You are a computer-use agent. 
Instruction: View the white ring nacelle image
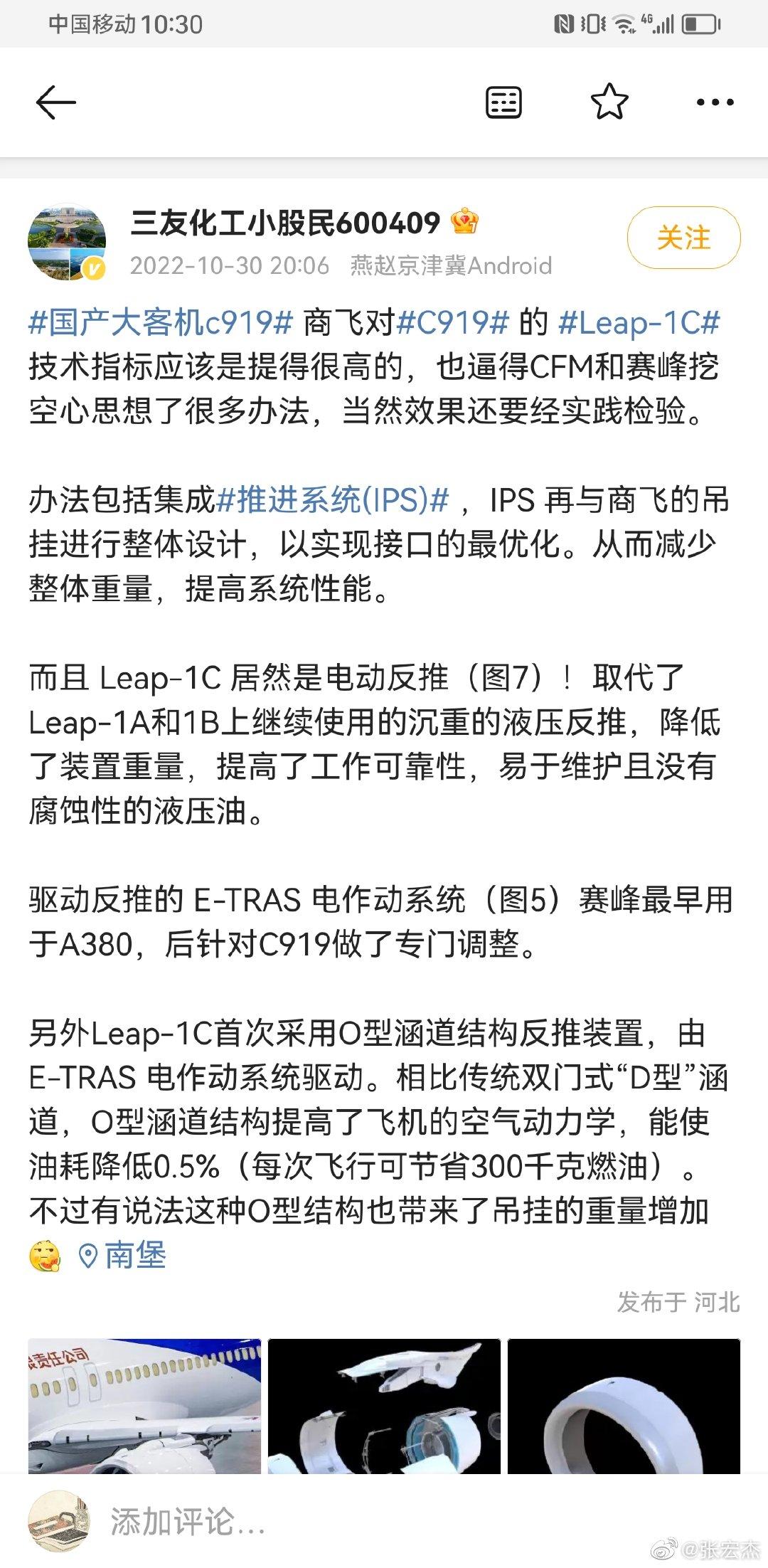pos(624,1406)
